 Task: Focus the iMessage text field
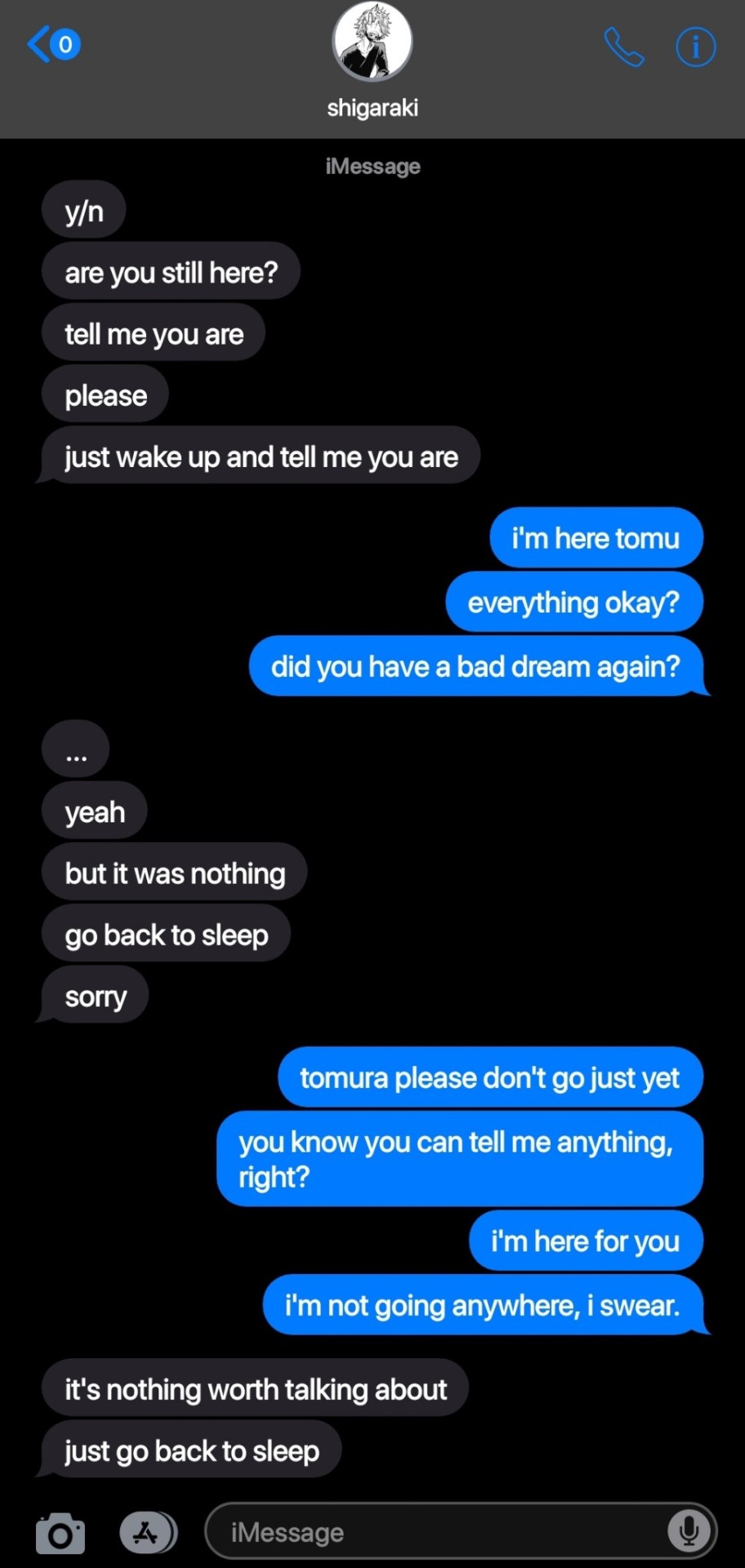click(x=433, y=1533)
